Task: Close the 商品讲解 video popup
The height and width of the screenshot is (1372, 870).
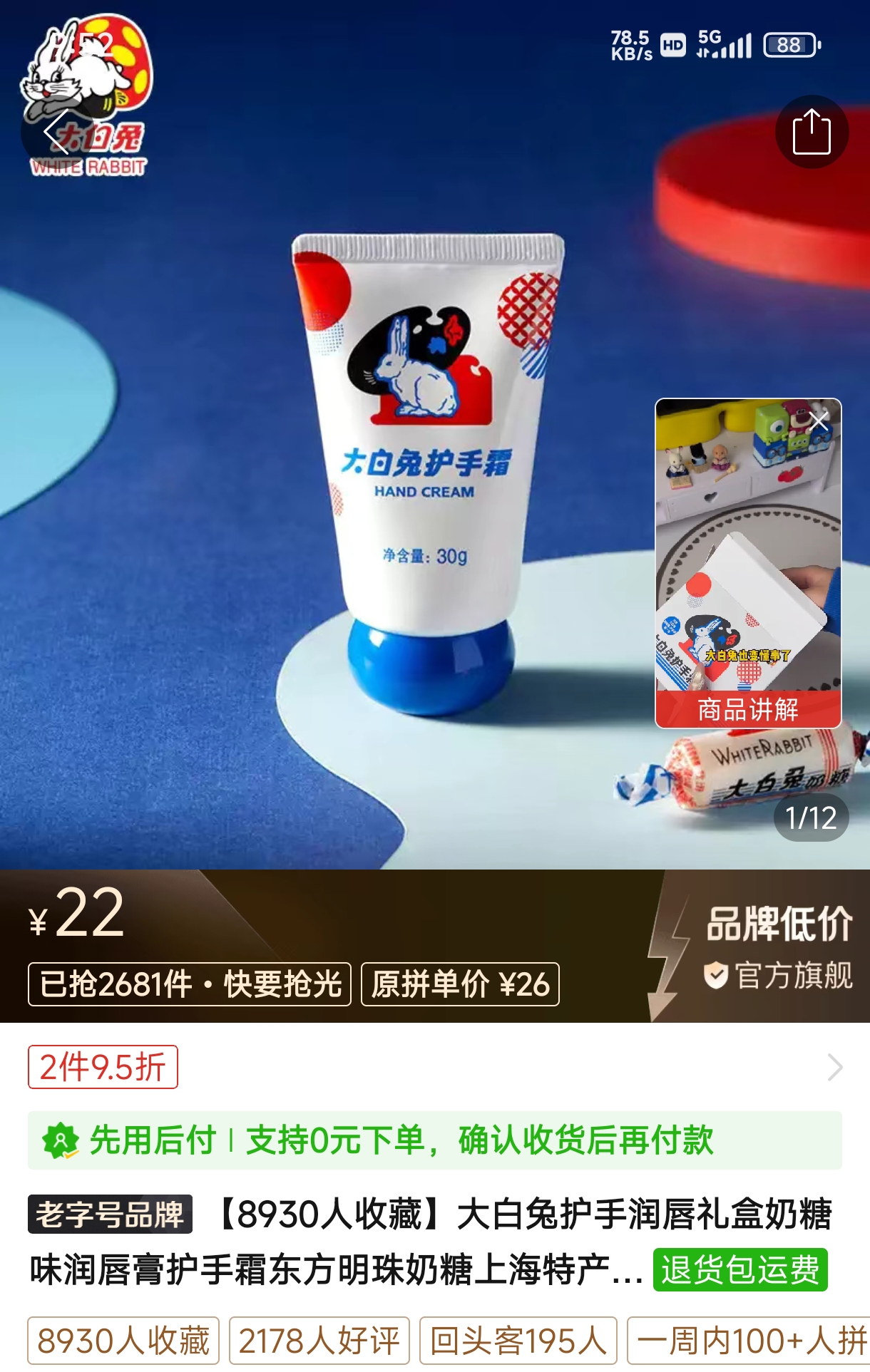Action: point(819,421)
